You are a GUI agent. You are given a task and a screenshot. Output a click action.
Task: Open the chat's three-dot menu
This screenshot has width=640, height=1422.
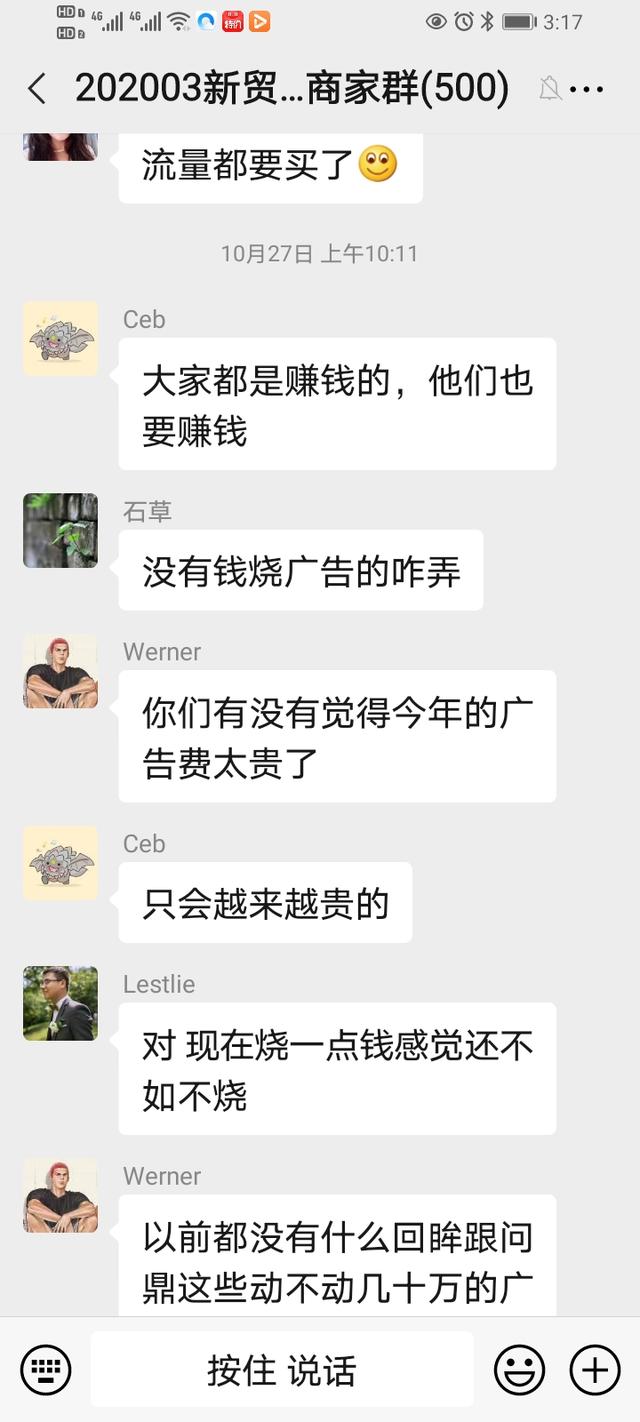coord(586,89)
